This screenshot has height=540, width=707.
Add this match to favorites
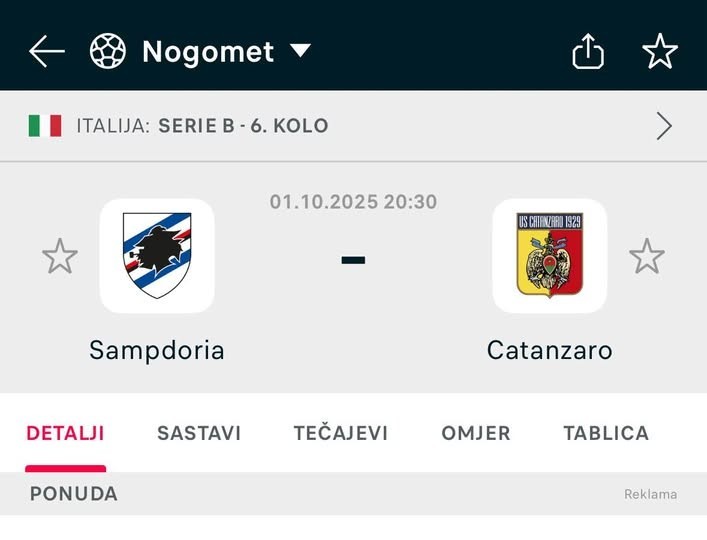(660, 51)
